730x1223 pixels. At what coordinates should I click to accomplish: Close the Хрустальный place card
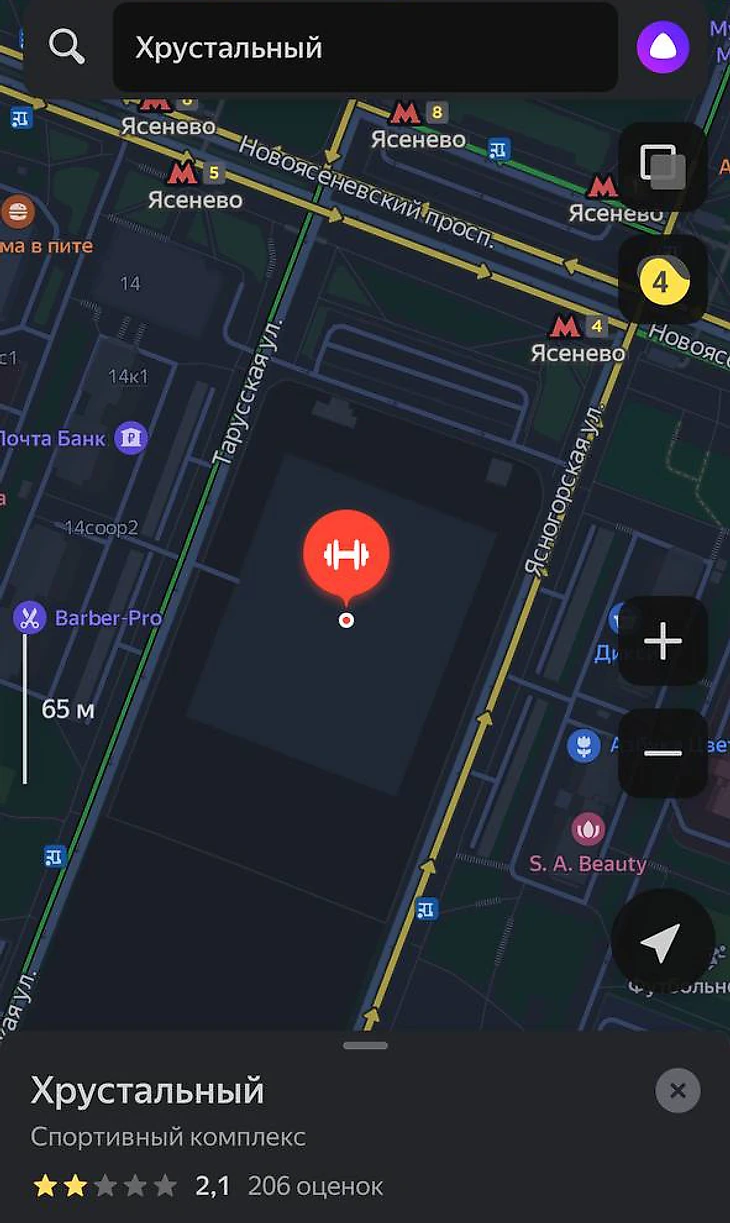tap(677, 1091)
